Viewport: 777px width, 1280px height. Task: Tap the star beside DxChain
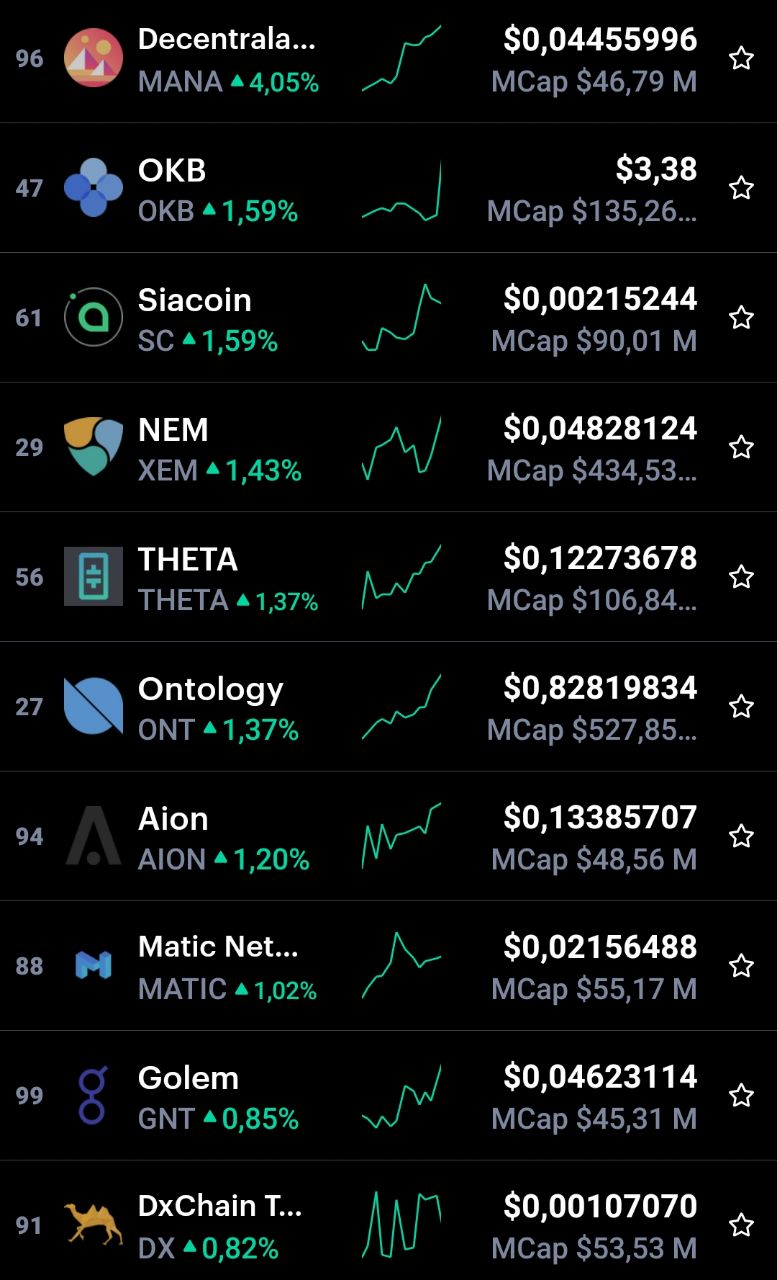741,1225
